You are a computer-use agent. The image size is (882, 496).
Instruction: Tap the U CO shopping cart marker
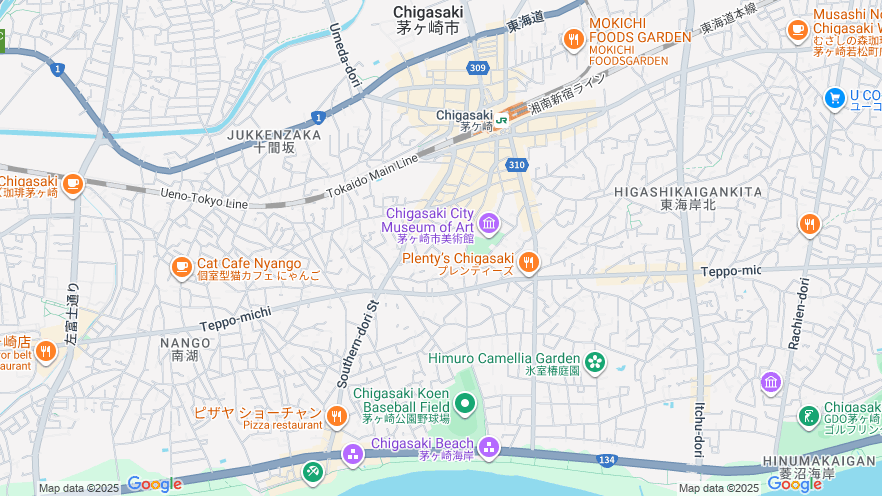tap(834, 98)
